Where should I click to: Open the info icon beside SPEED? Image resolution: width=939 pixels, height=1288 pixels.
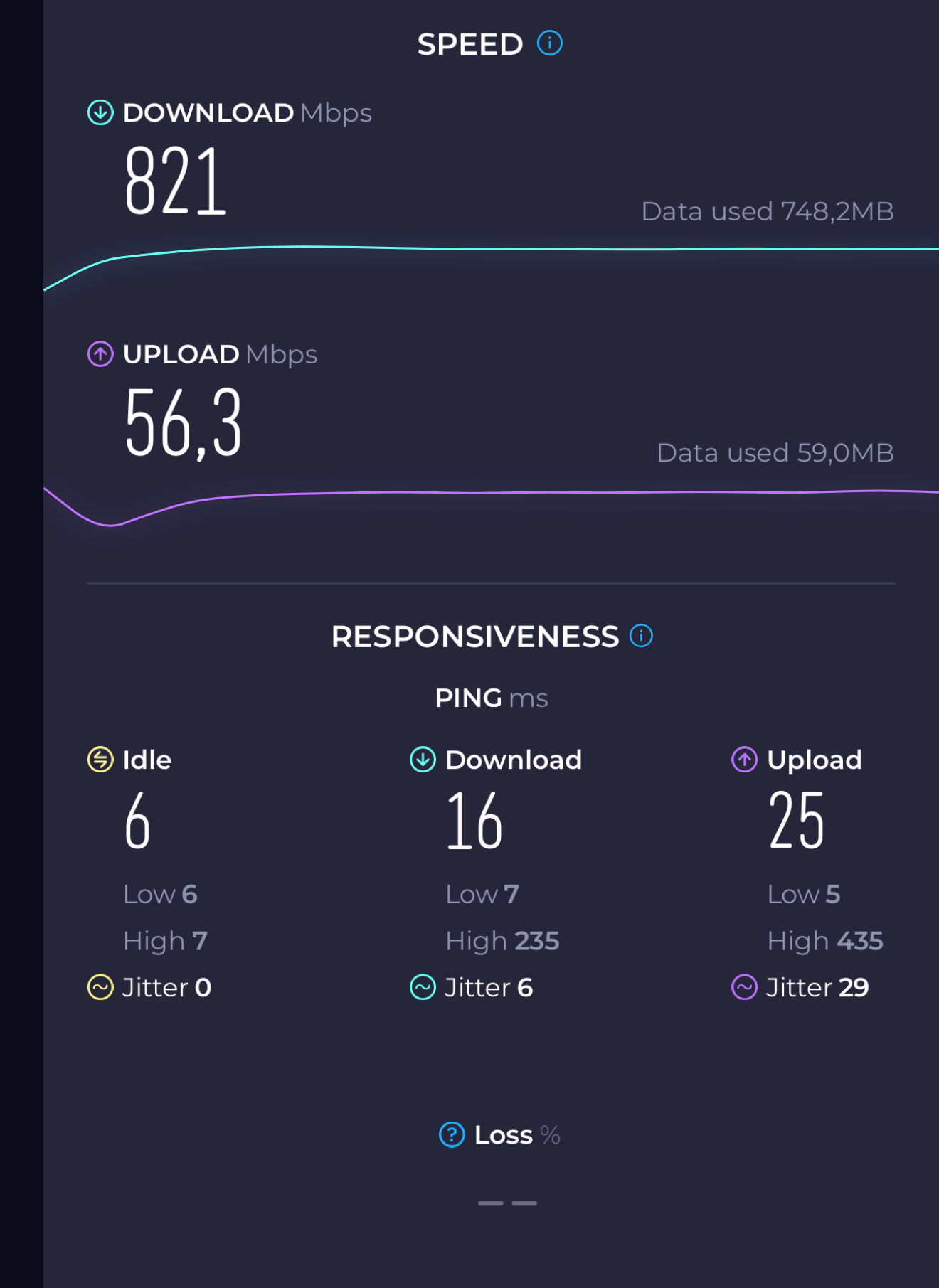coord(549,43)
